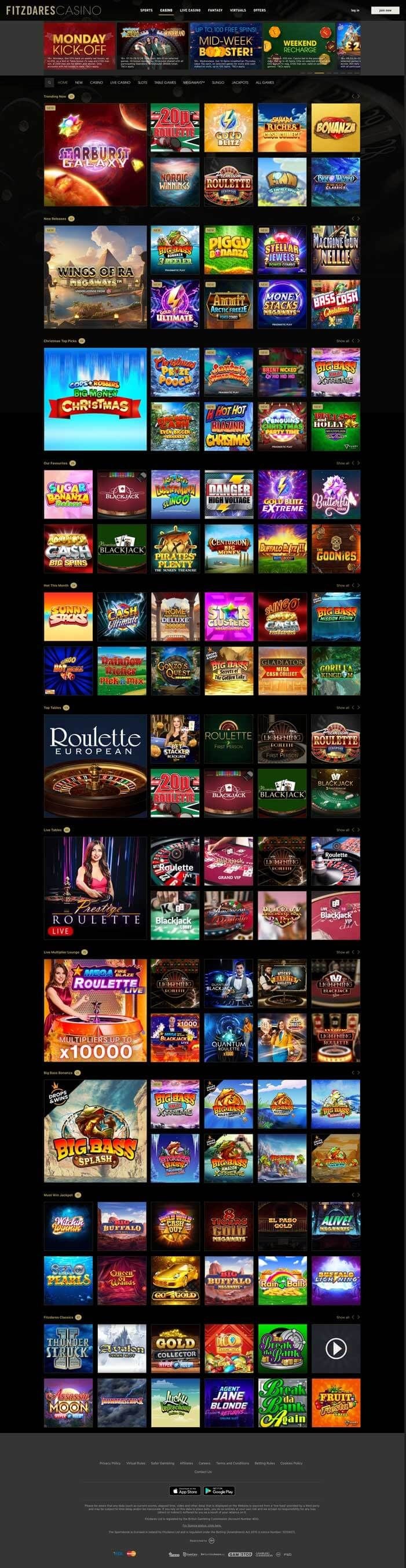Show all Christmas Top Picks games
The height and width of the screenshot is (1568, 406).
tap(343, 341)
